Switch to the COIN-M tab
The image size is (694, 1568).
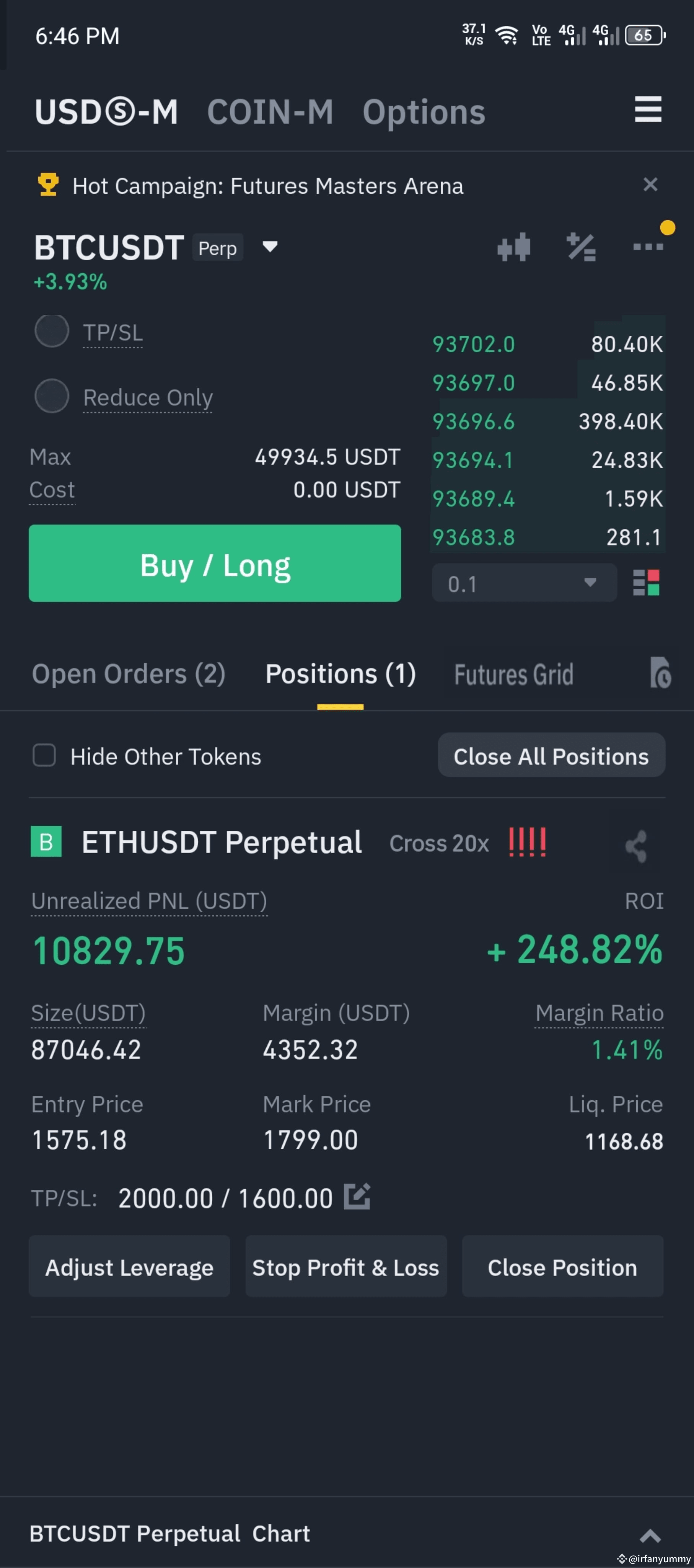(x=270, y=112)
